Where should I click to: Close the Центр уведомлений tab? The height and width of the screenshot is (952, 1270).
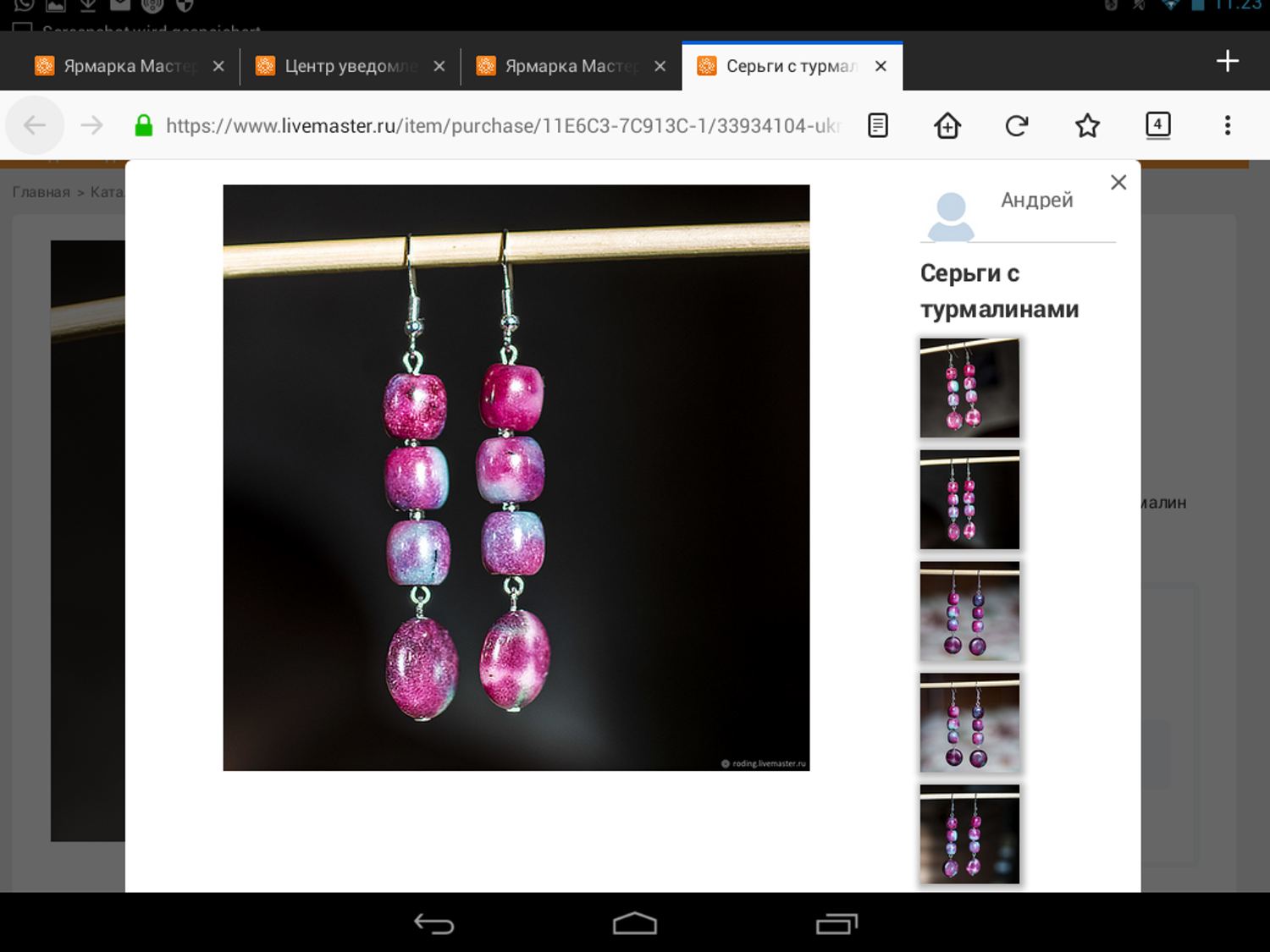pos(439,66)
